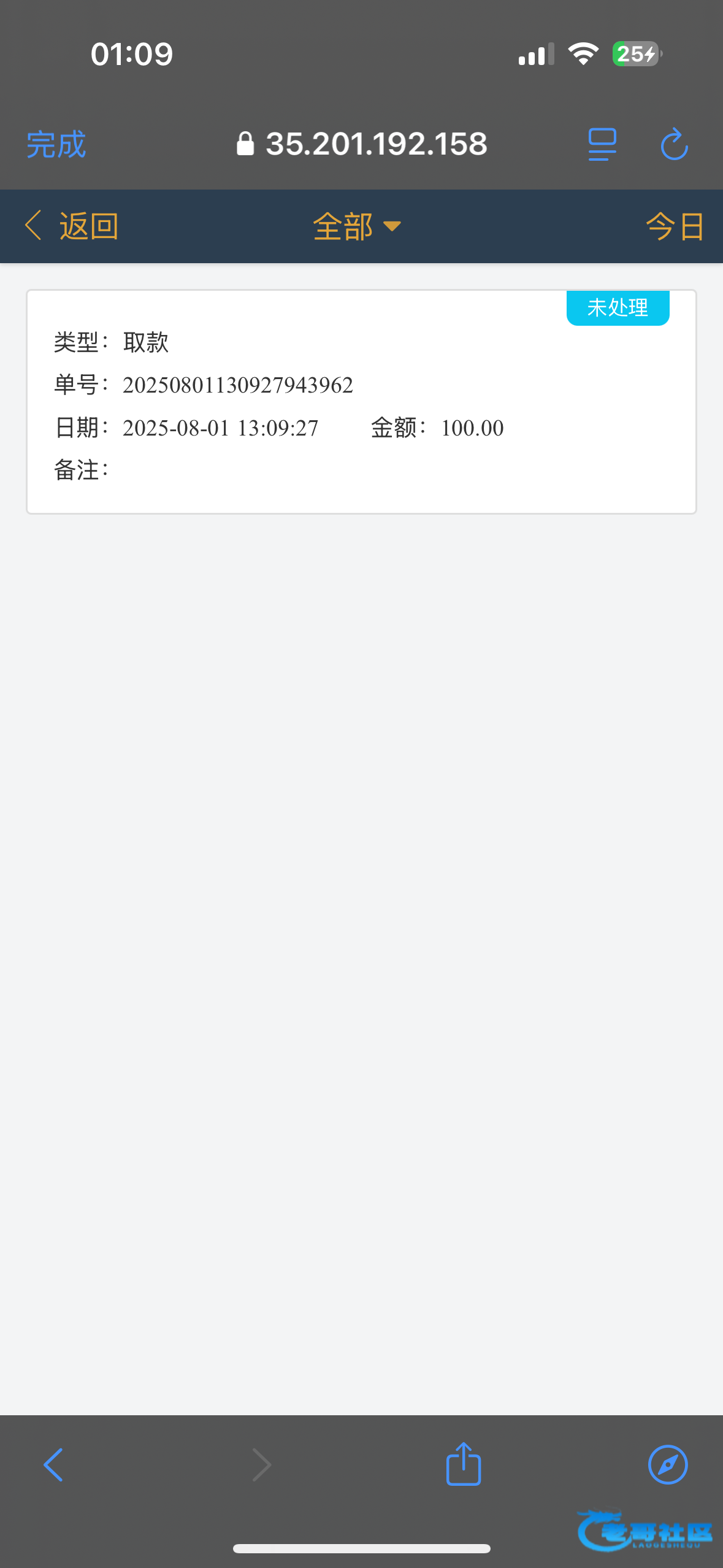The width and height of the screenshot is (723, 1568).
Task: Open page in Safari compass icon
Action: point(667,1465)
